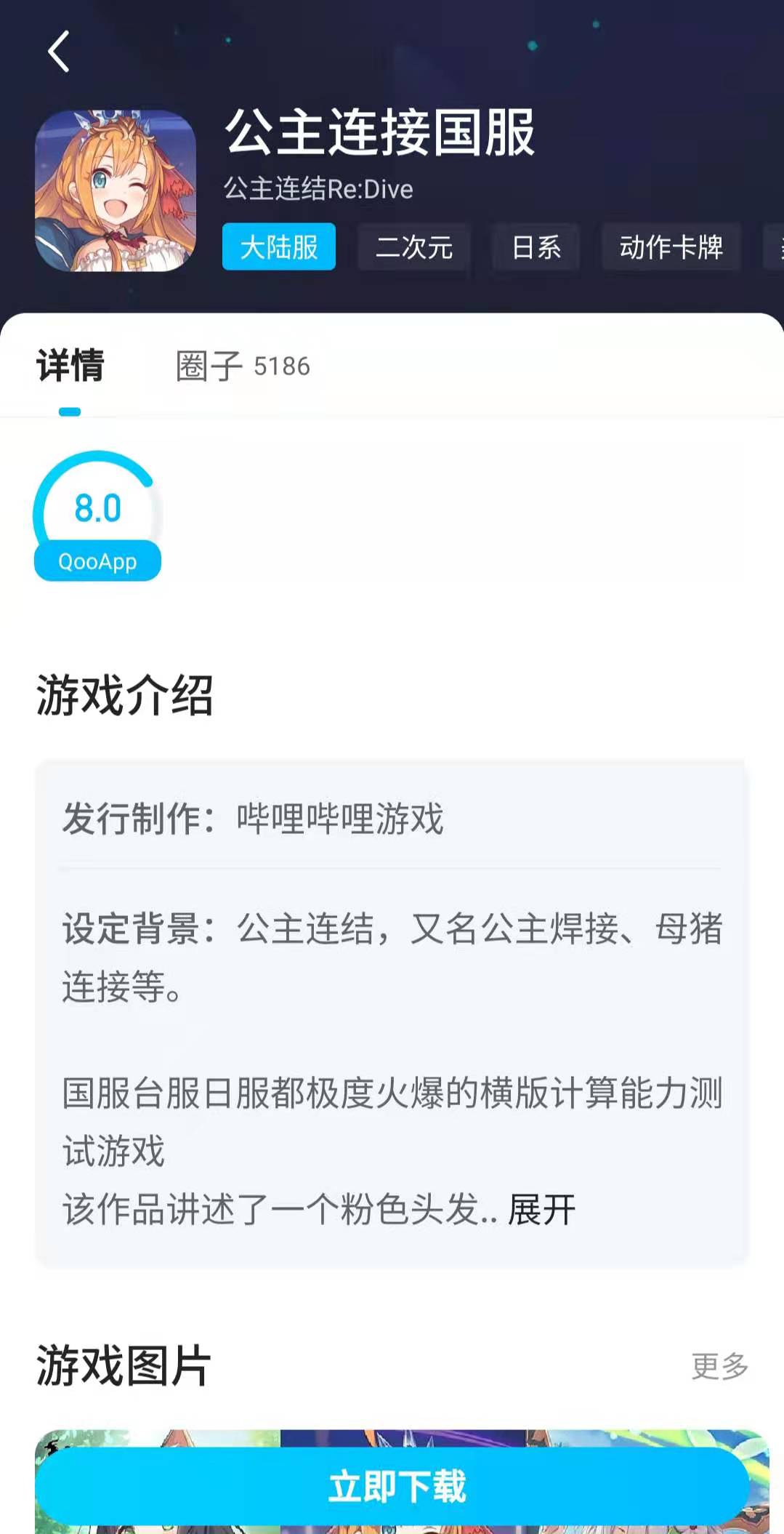Screen dimensions: 784x1534
Task: Select the 大陆服 tag
Action: pyautogui.click(x=279, y=247)
